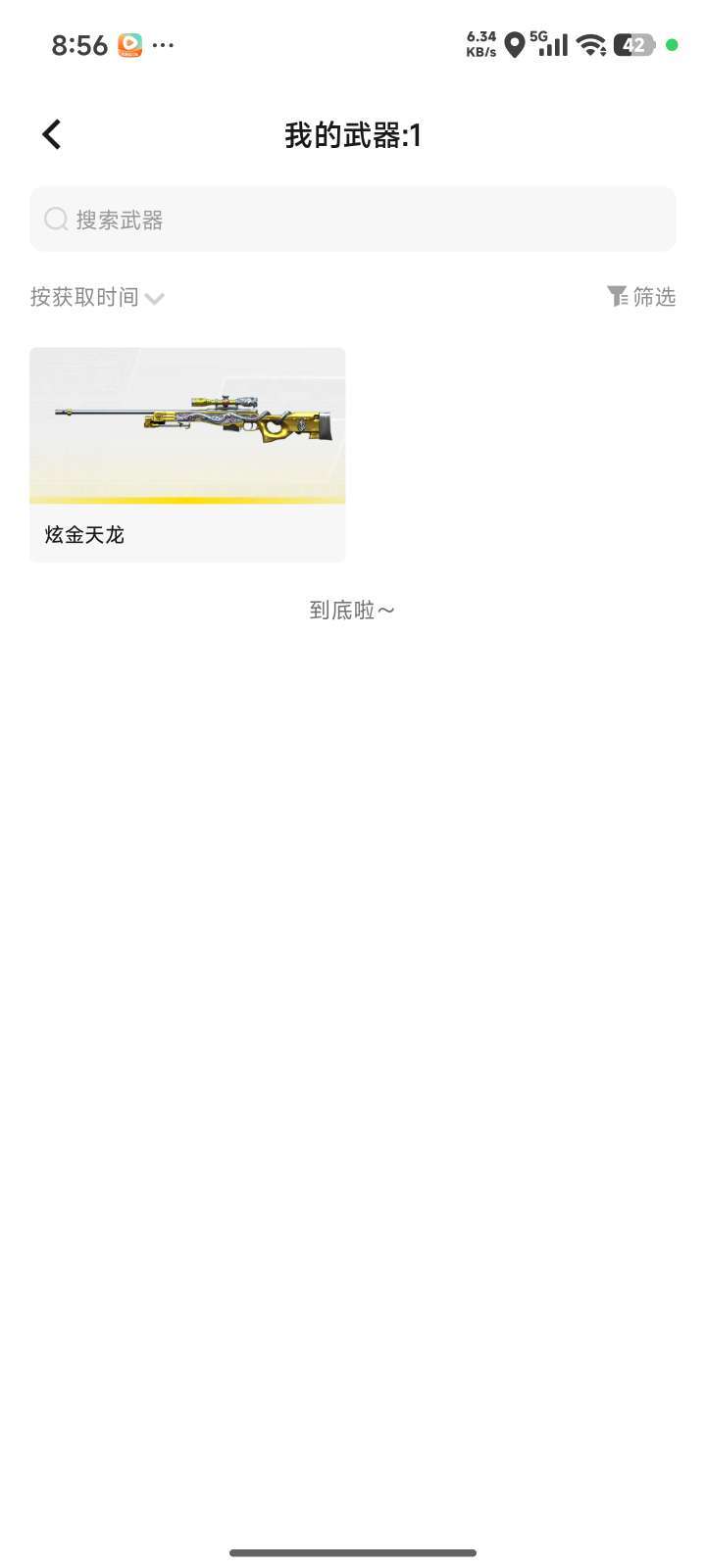Screen dimensions: 706x1568
Task: Tap the battery indicator showing 42
Action: click(632, 44)
